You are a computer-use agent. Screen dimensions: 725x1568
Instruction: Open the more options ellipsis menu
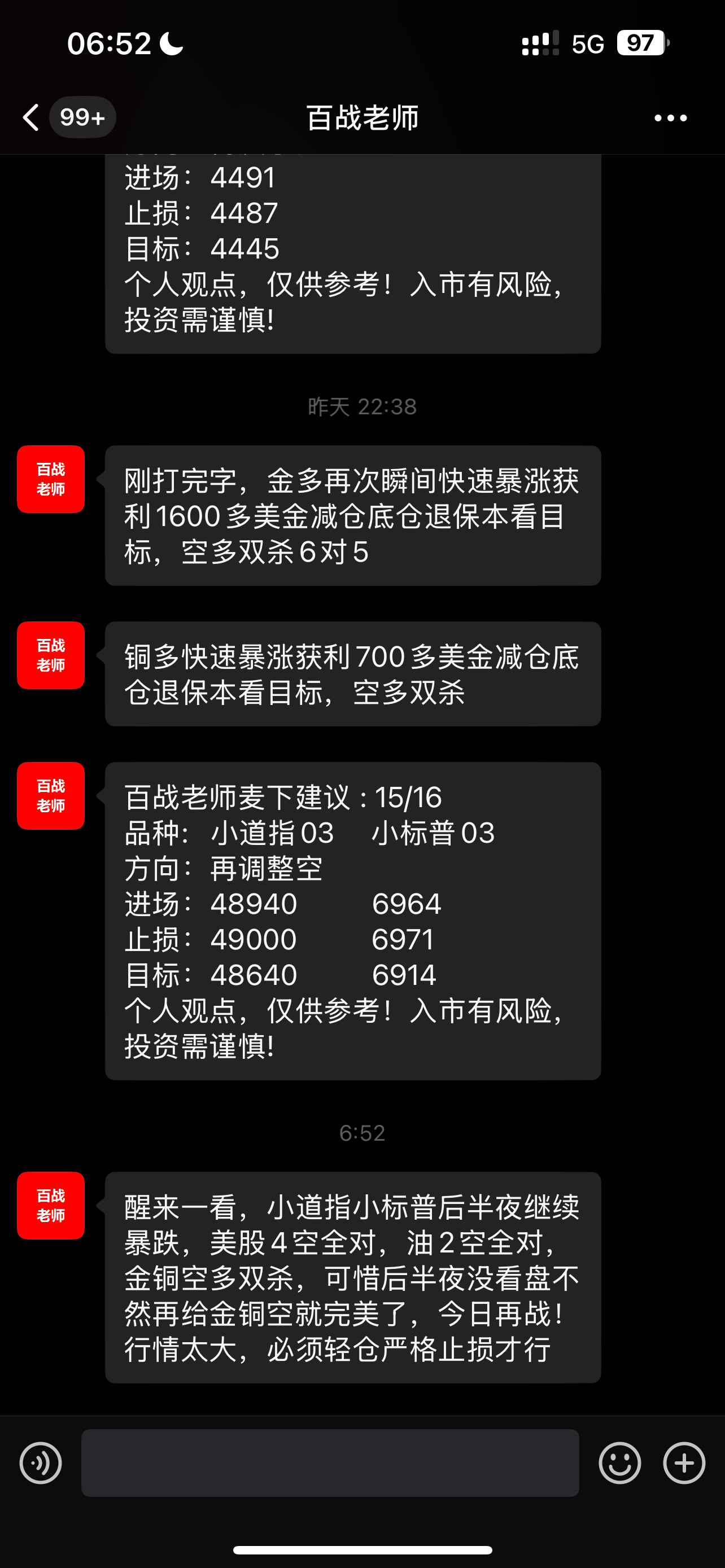pos(670,117)
